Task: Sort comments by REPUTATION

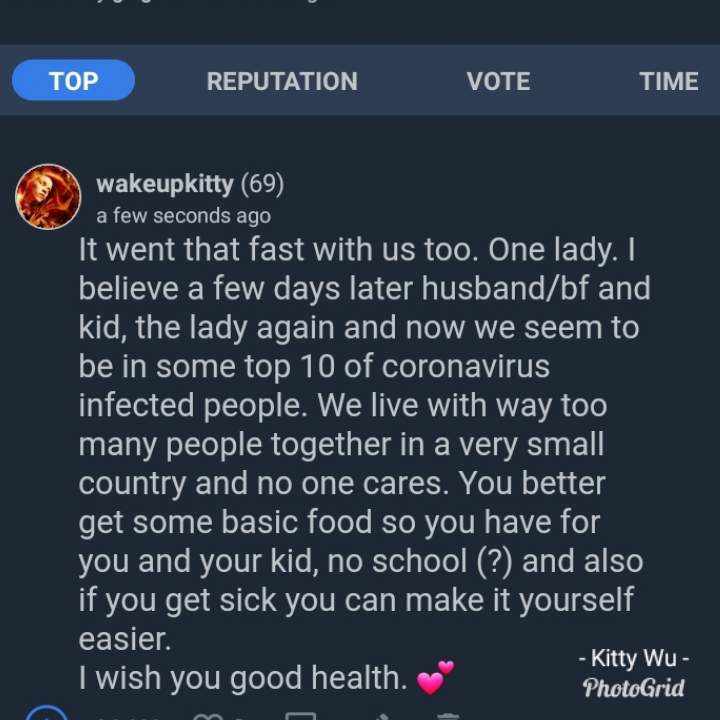Action: tap(282, 82)
